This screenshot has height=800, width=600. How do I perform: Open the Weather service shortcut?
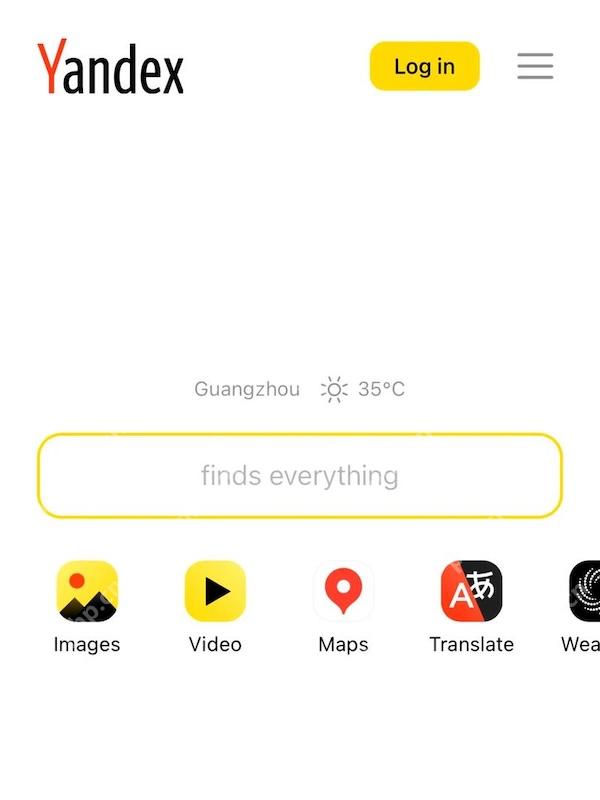(585, 592)
